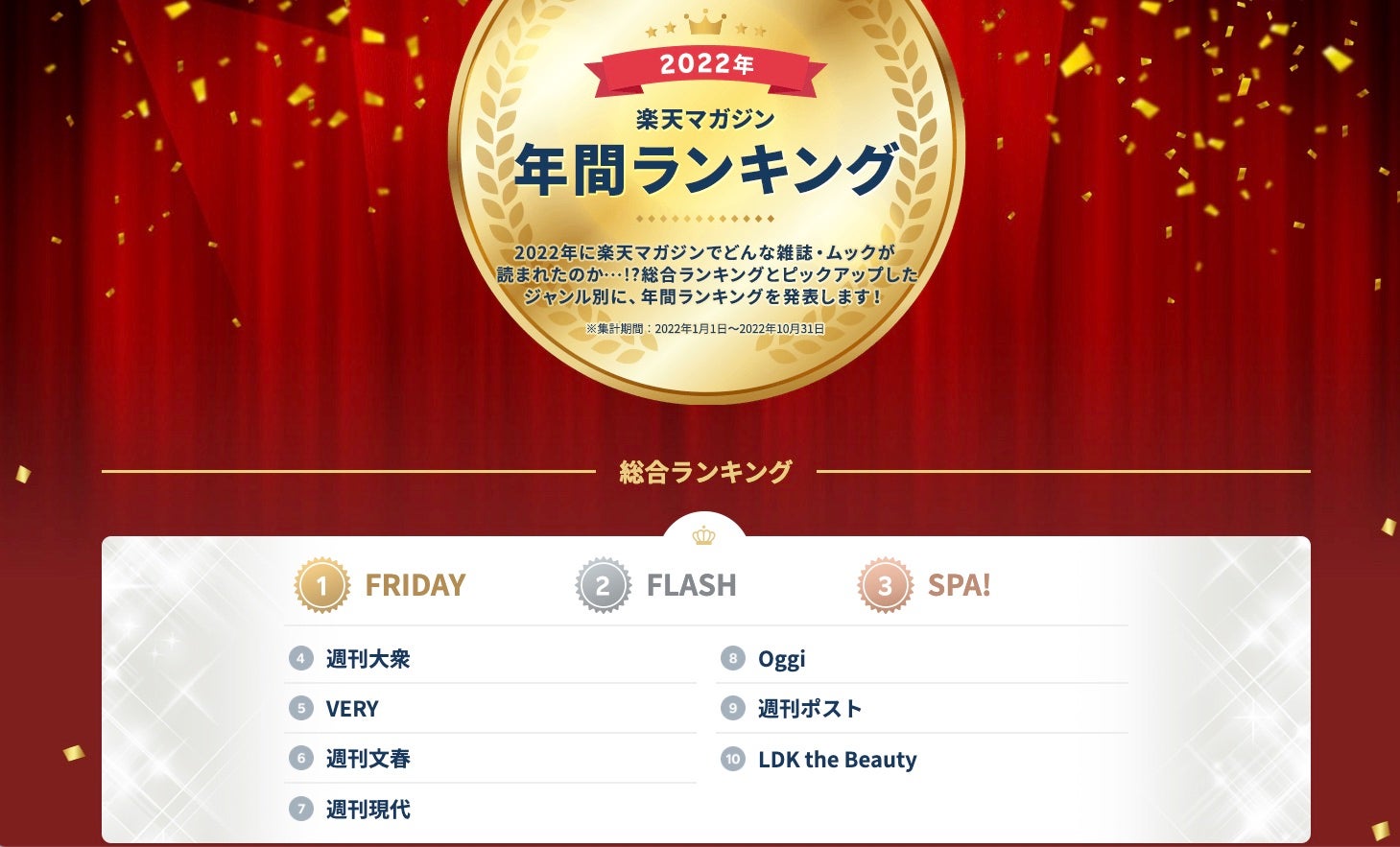Open the first-ranked magazine FRIDAY
This screenshot has height=847, width=1400.
[x=414, y=585]
